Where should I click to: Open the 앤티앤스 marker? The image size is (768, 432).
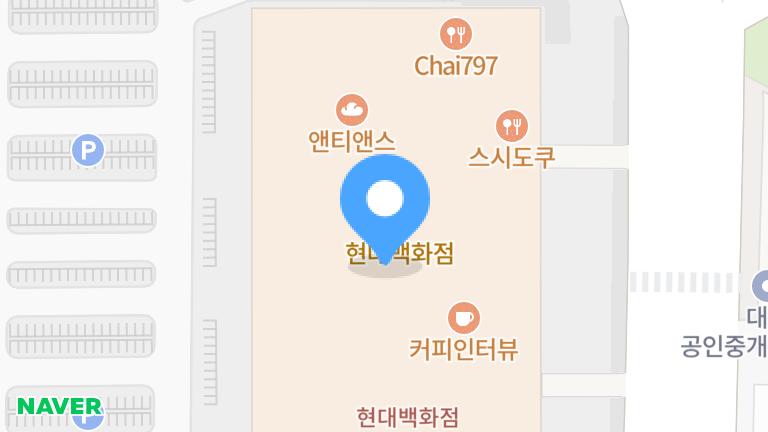tap(352, 108)
